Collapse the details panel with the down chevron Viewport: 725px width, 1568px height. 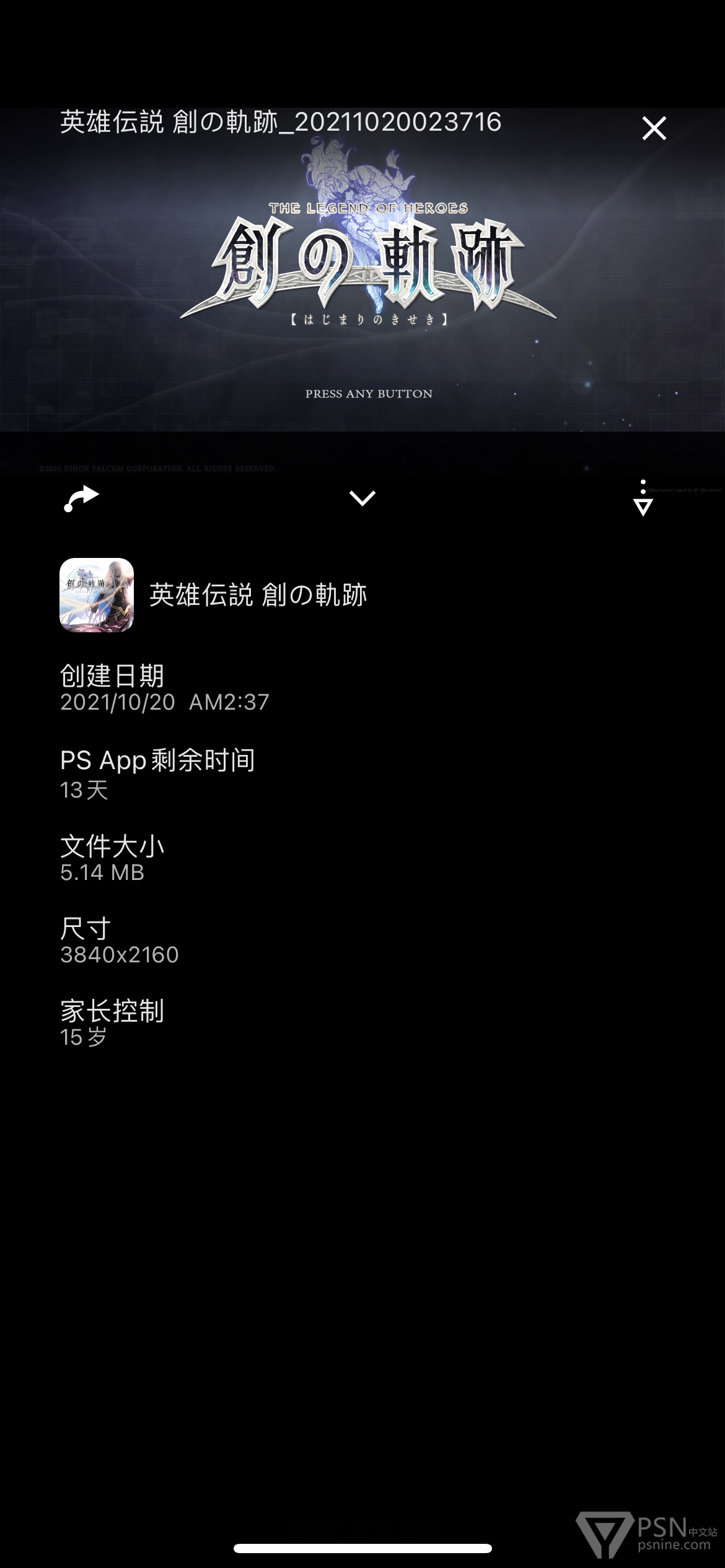pyautogui.click(x=362, y=498)
